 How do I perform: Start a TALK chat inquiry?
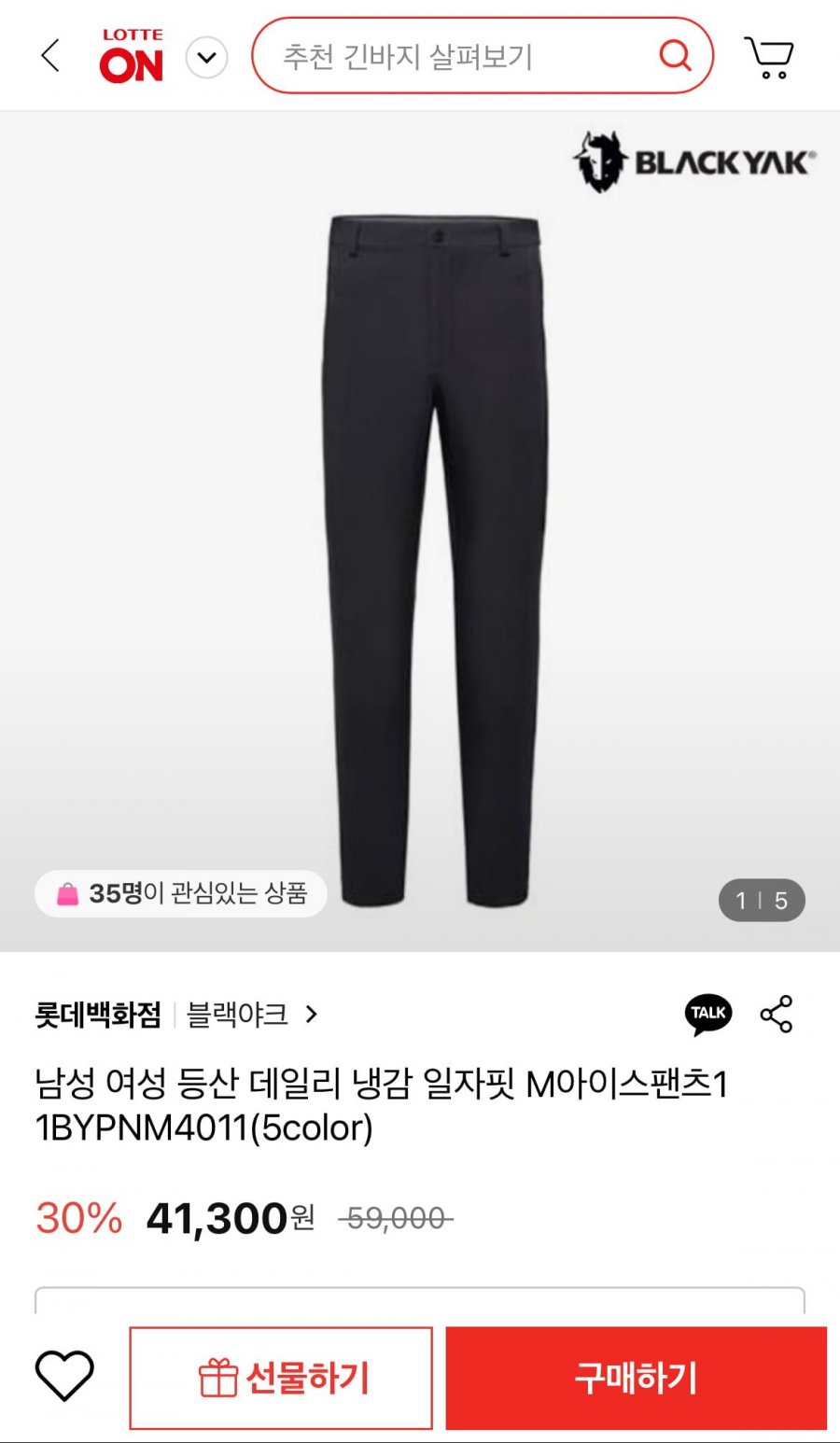tap(708, 1014)
